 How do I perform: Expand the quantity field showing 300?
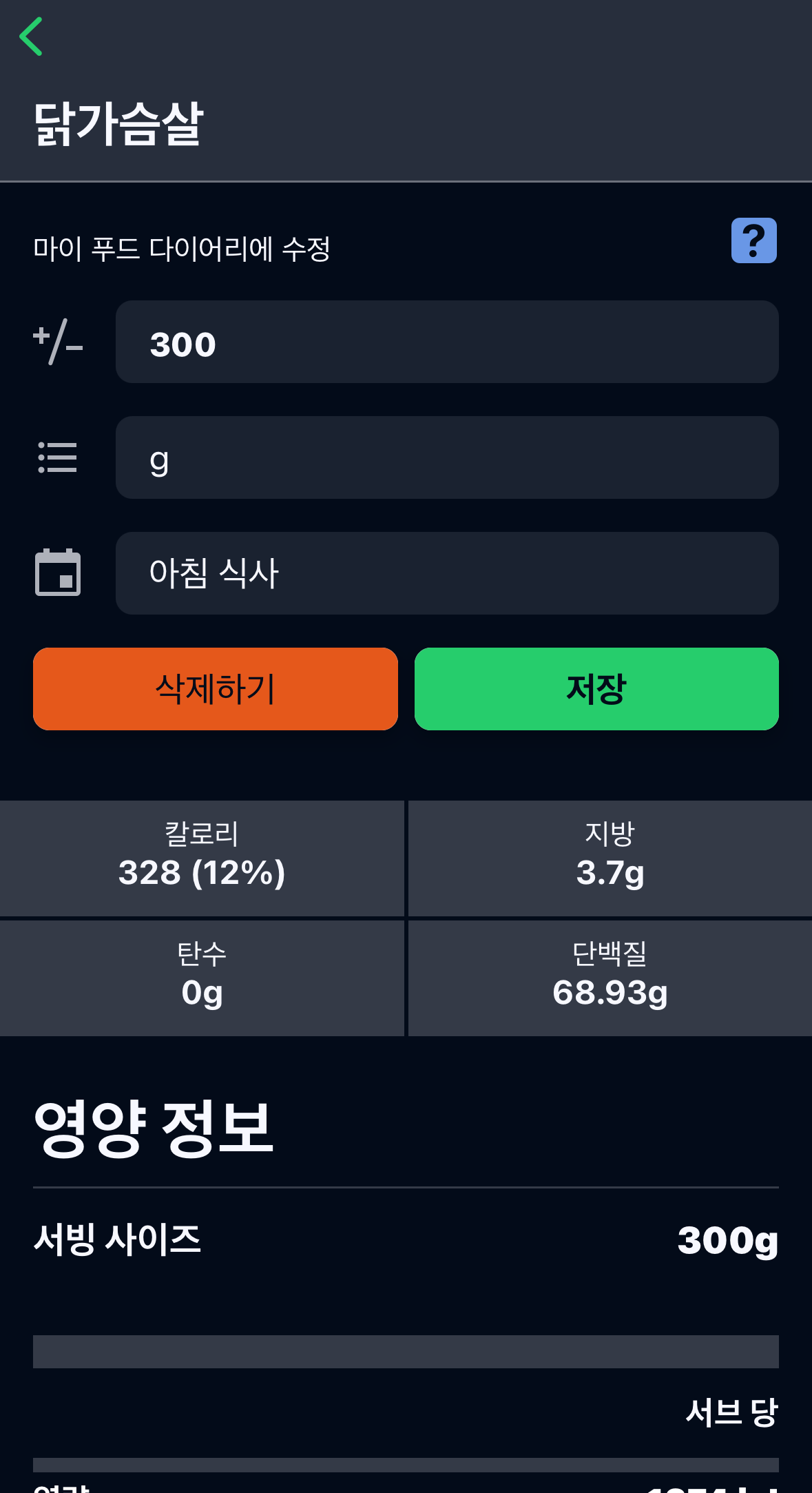click(447, 342)
